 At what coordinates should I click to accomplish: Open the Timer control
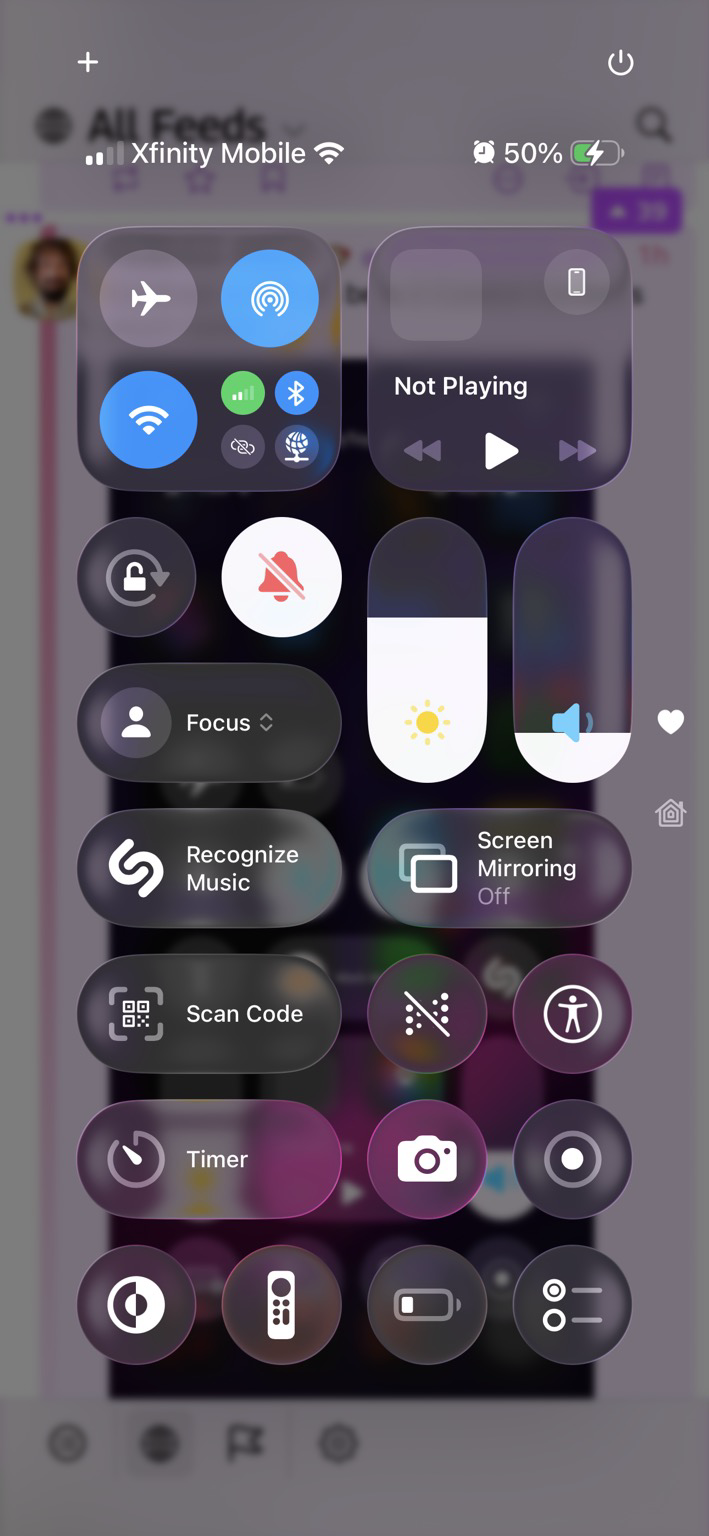click(x=209, y=1159)
